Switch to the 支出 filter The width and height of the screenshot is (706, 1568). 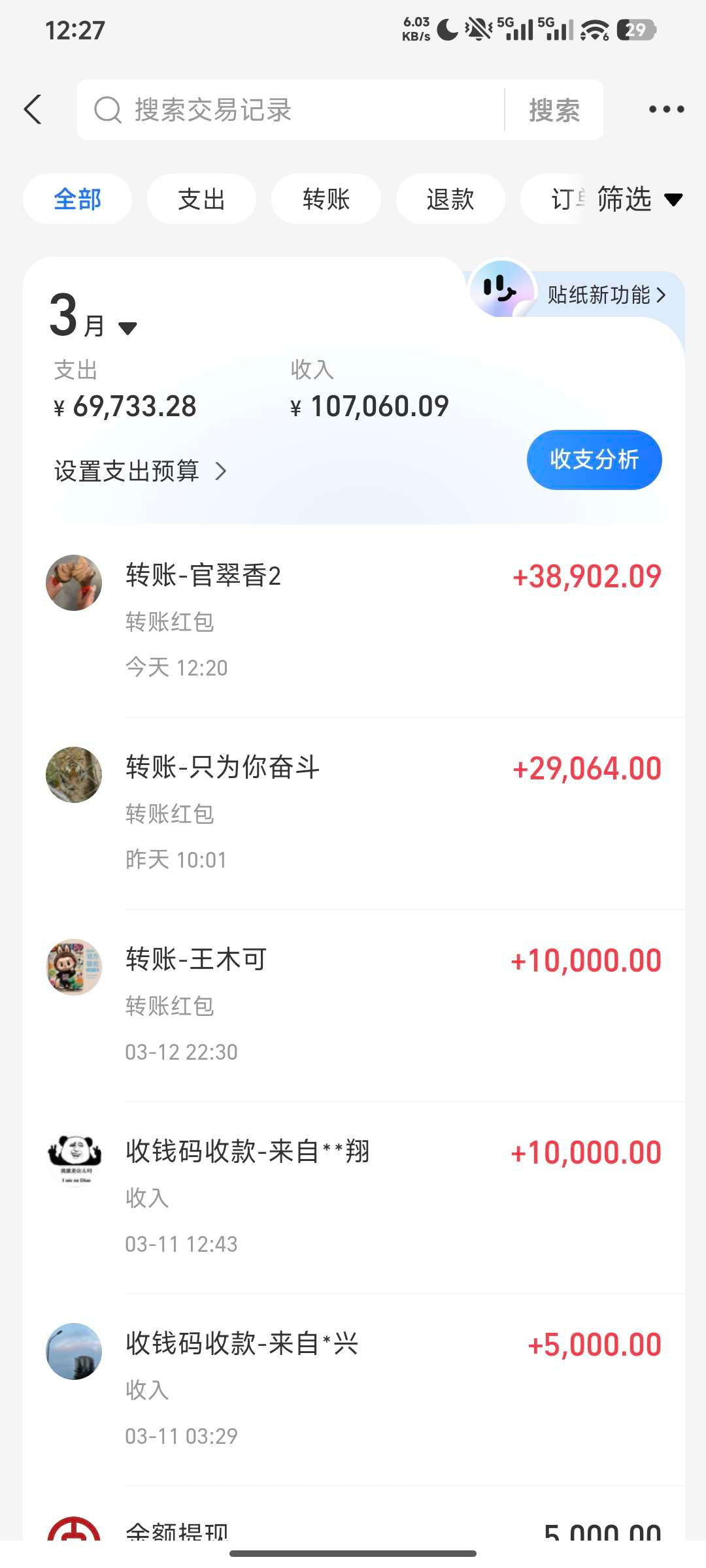pos(201,199)
